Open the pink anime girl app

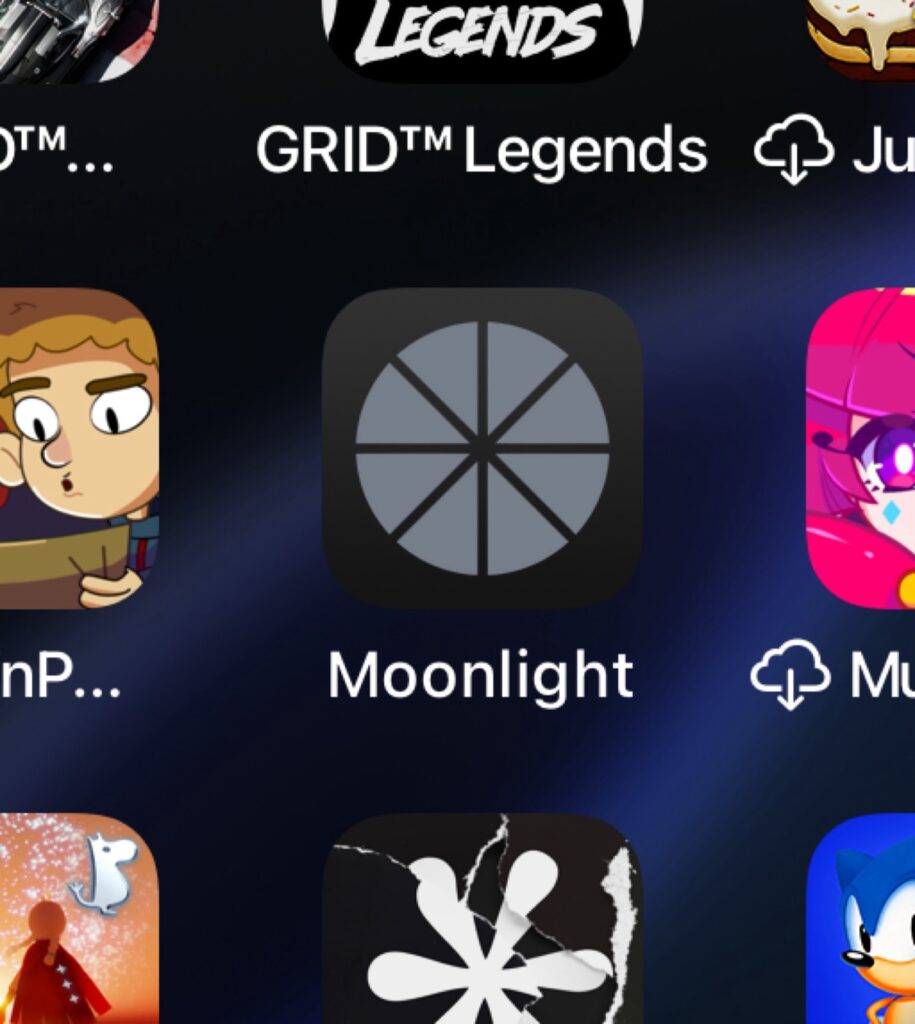pyautogui.click(x=862, y=448)
